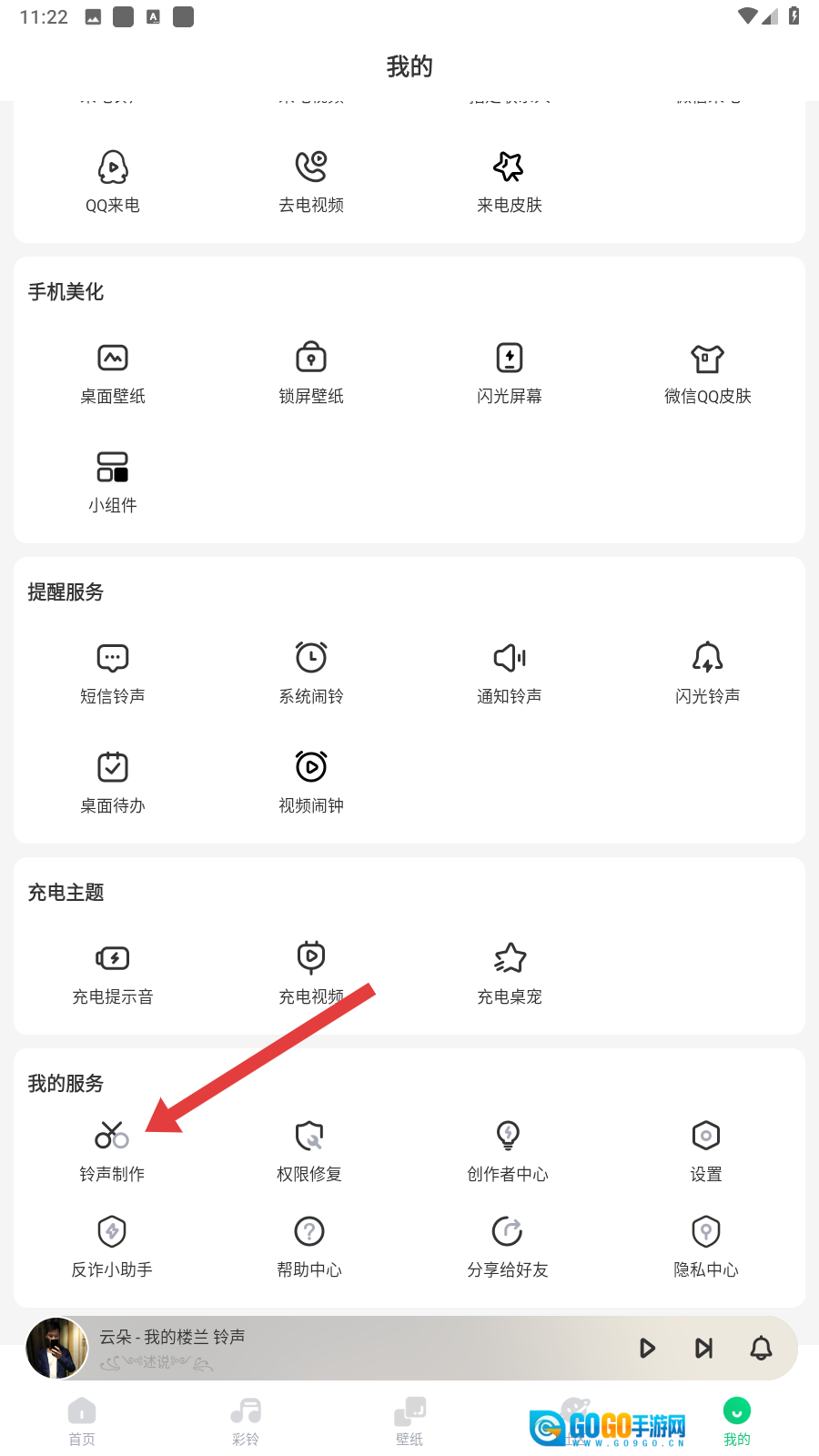
Task: Play the 云朵 ringtone in the mini player
Action: (647, 1348)
